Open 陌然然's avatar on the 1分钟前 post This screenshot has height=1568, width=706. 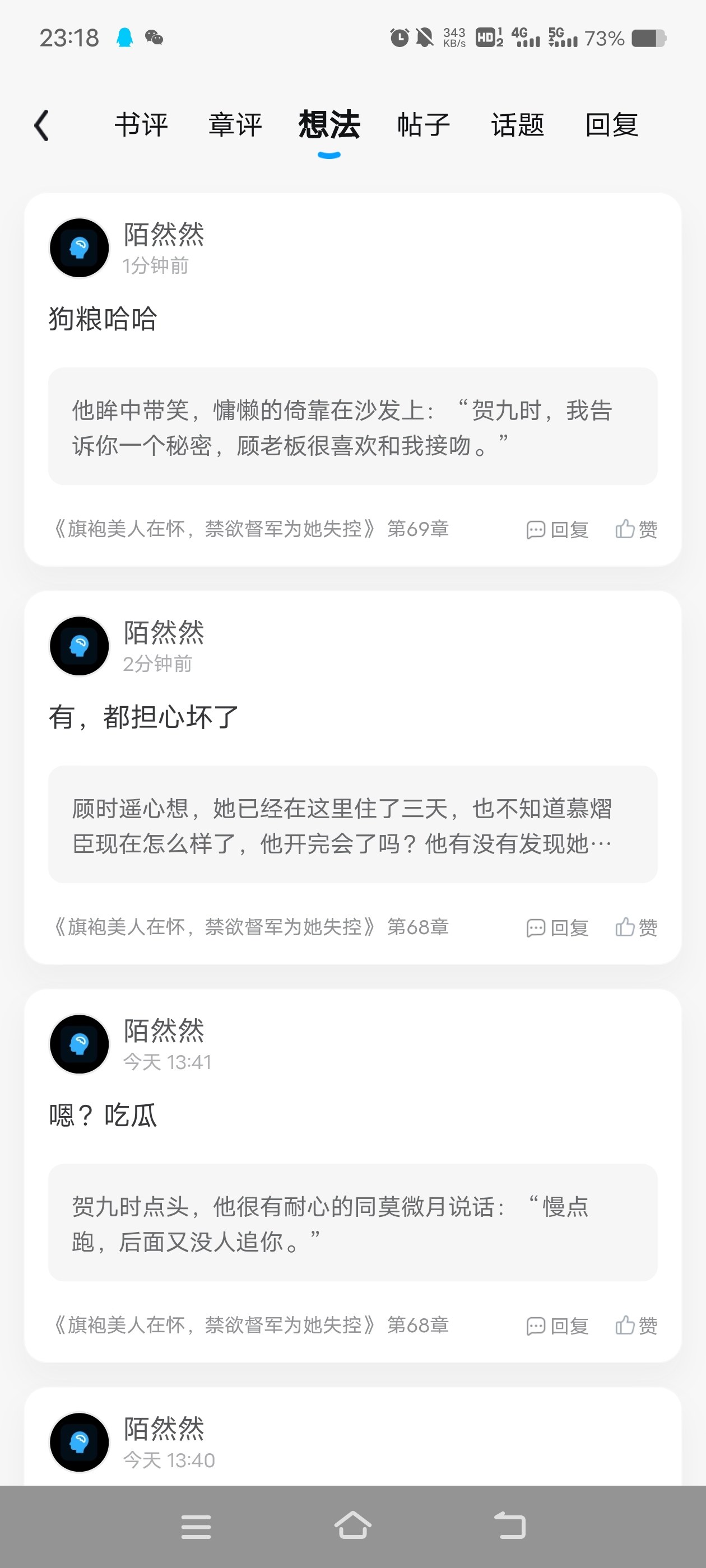(x=79, y=248)
